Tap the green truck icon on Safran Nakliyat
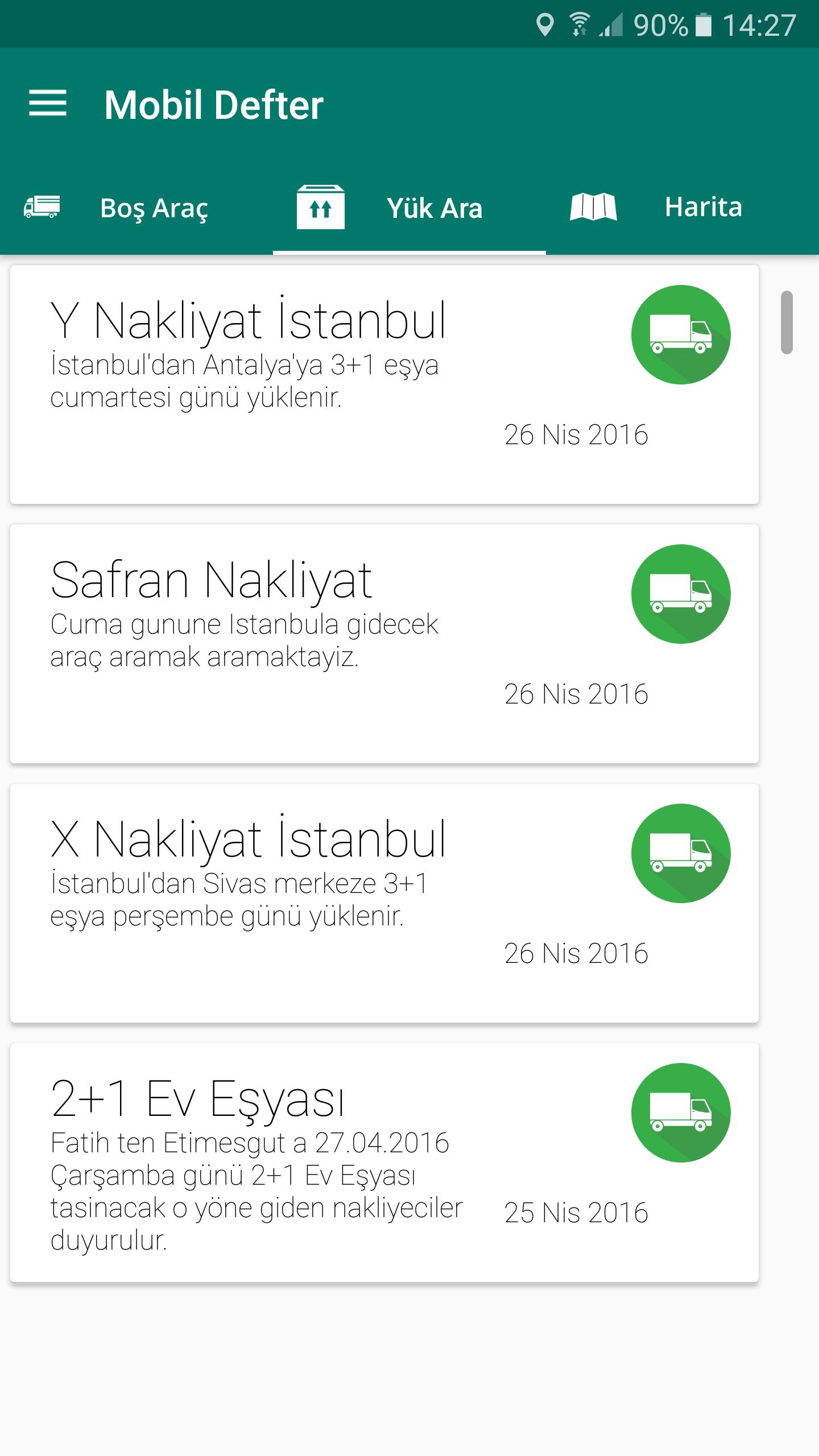The width and height of the screenshot is (819, 1456). tap(681, 593)
